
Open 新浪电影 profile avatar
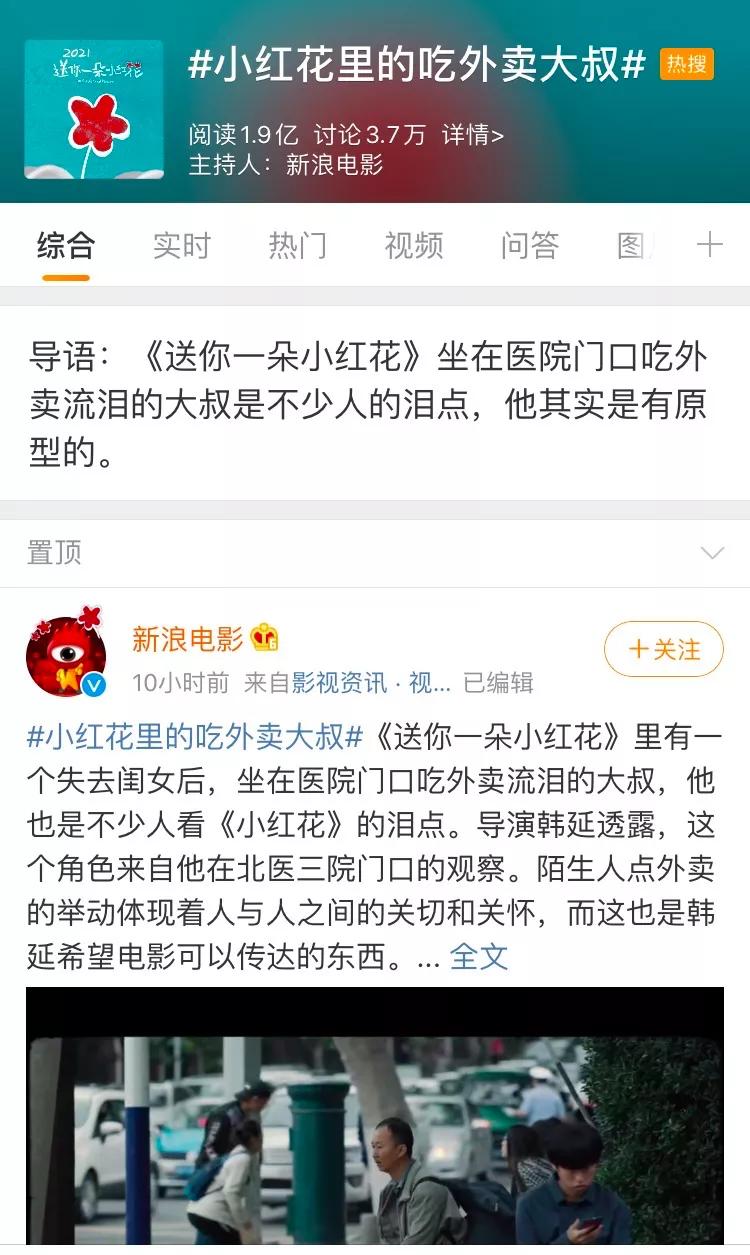pos(66,656)
